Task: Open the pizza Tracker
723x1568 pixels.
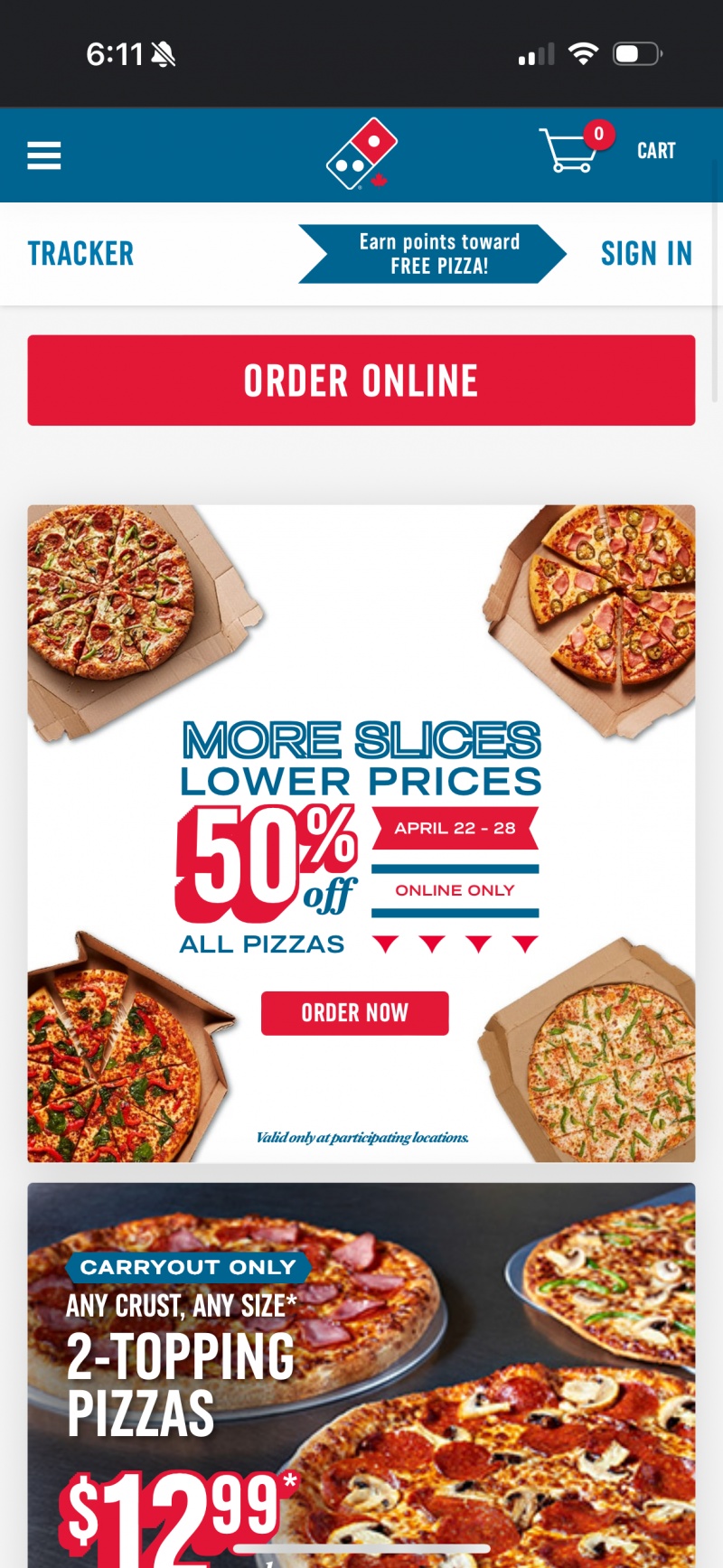Action: pyautogui.click(x=80, y=254)
